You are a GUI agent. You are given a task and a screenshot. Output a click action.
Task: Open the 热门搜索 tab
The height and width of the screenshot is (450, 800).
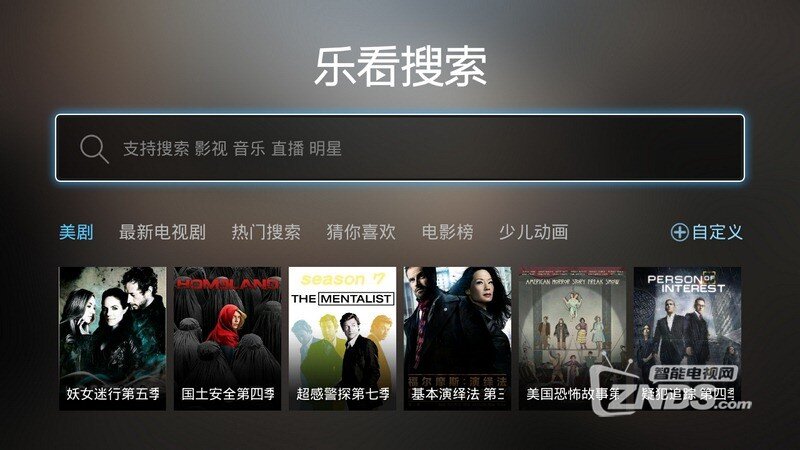pyautogui.click(x=266, y=232)
